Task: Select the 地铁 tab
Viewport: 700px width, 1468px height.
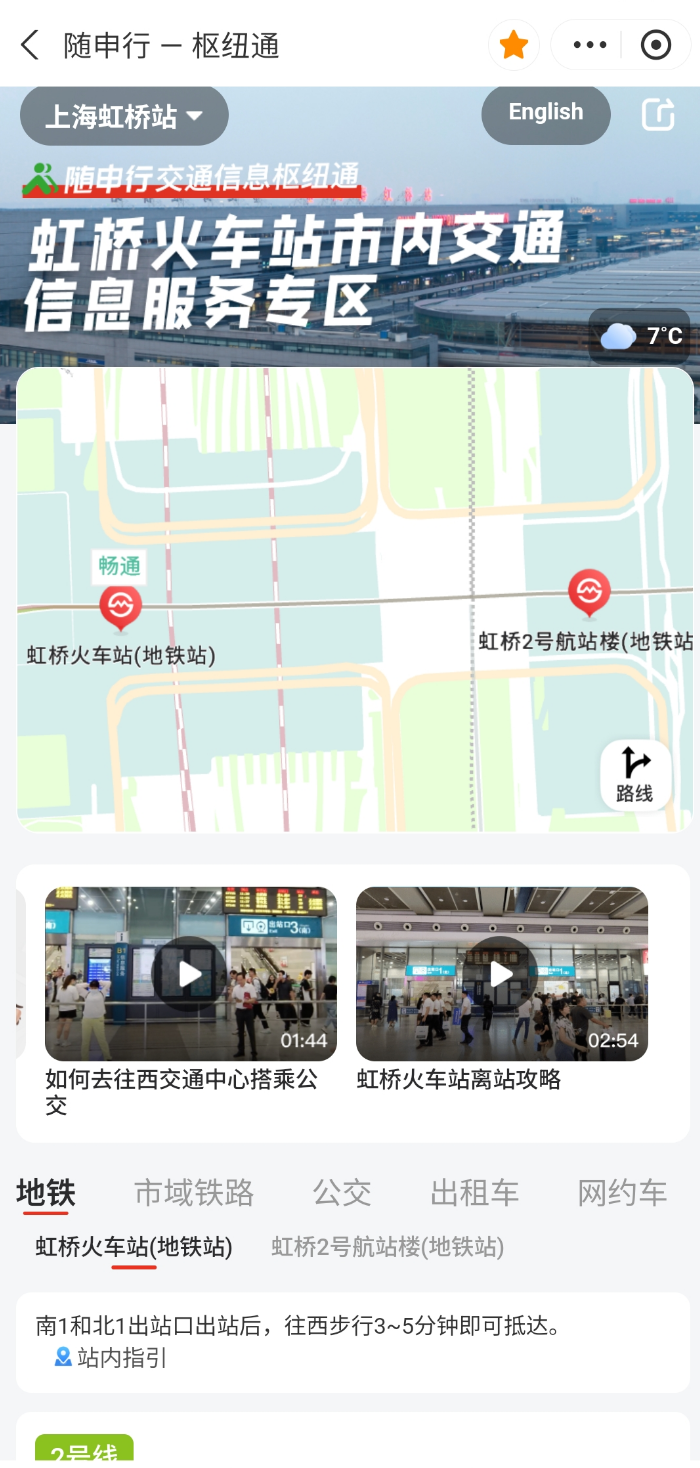Action: coord(46,1192)
